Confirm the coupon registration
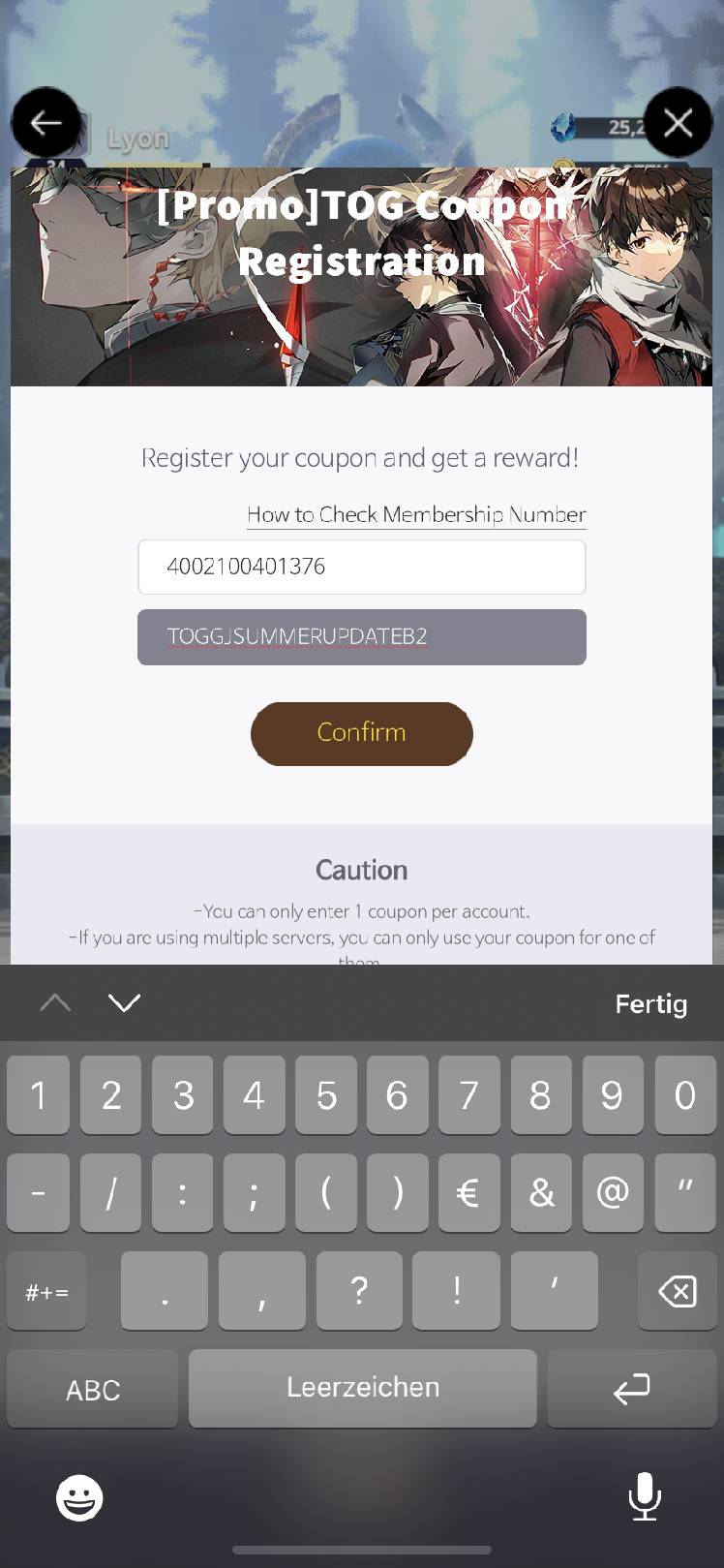This screenshot has width=724, height=1568. 361,733
